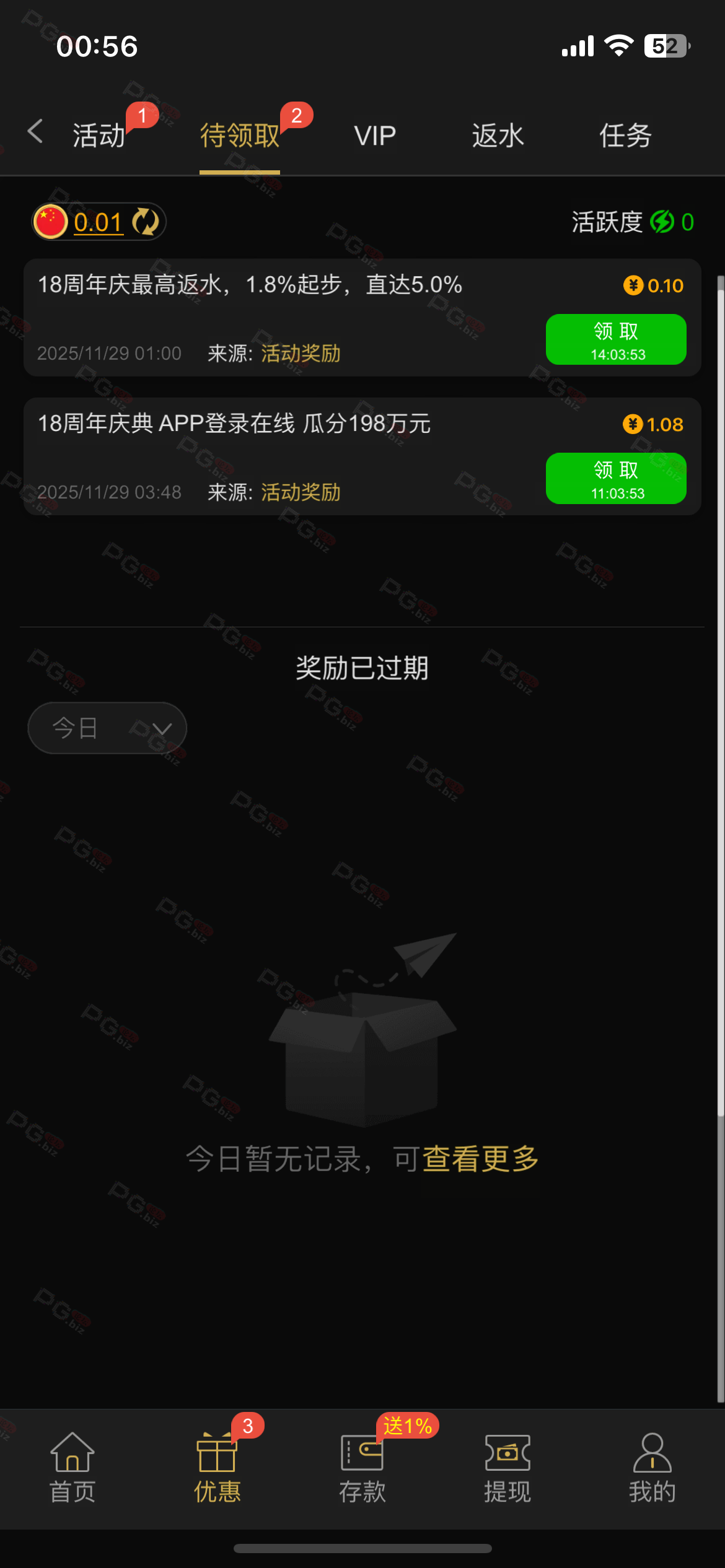Go back using the top-left arrow
This screenshot has width=725, height=1568.
pyautogui.click(x=35, y=132)
